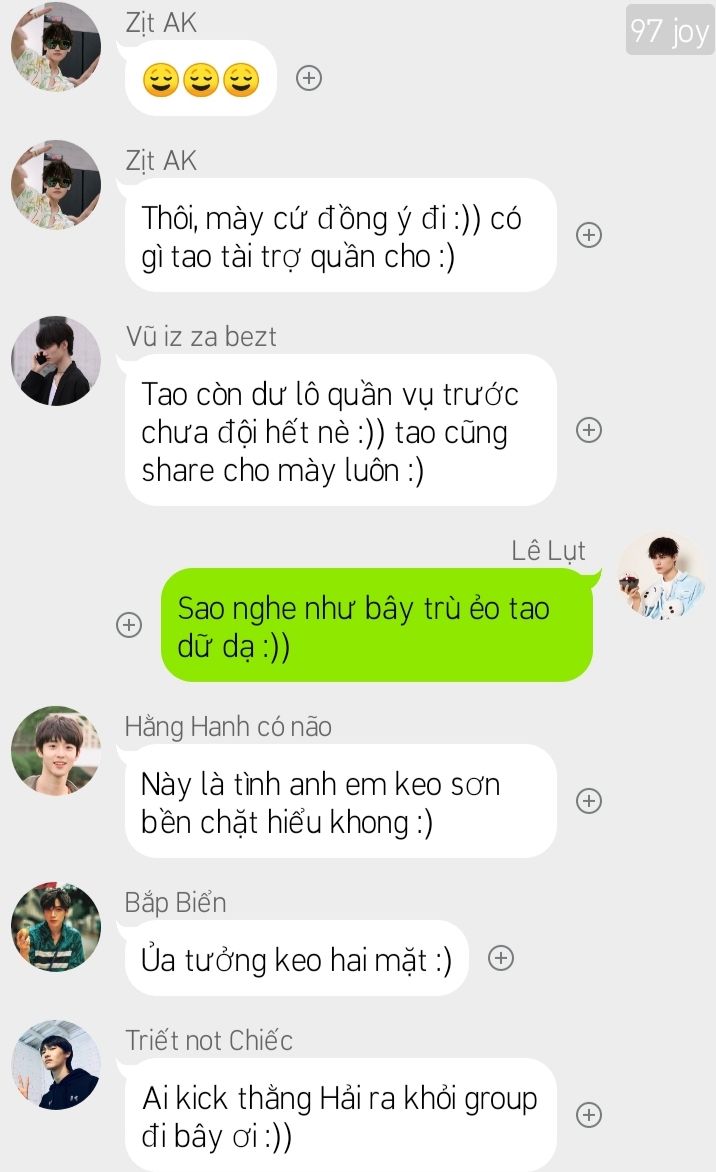View Lê Lụt's avatar
The width and height of the screenshot is (716, 1172).
point(661,576)
